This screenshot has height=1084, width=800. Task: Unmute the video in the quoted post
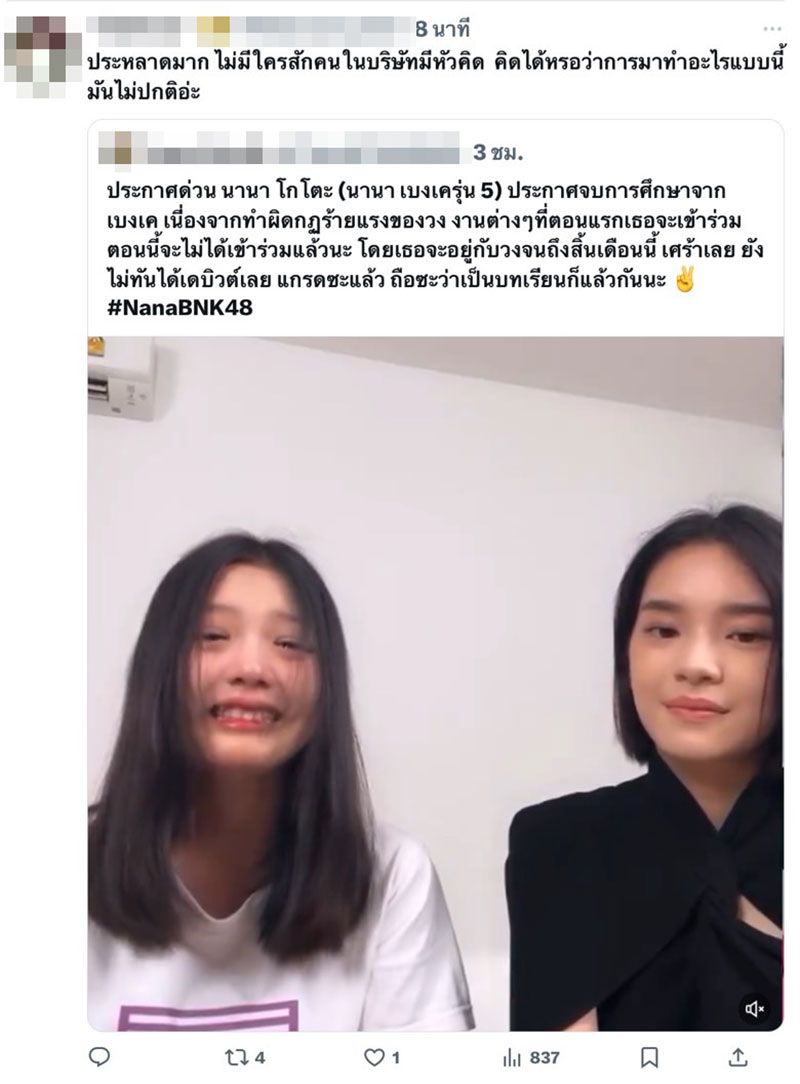click(x=755, y=1008)
